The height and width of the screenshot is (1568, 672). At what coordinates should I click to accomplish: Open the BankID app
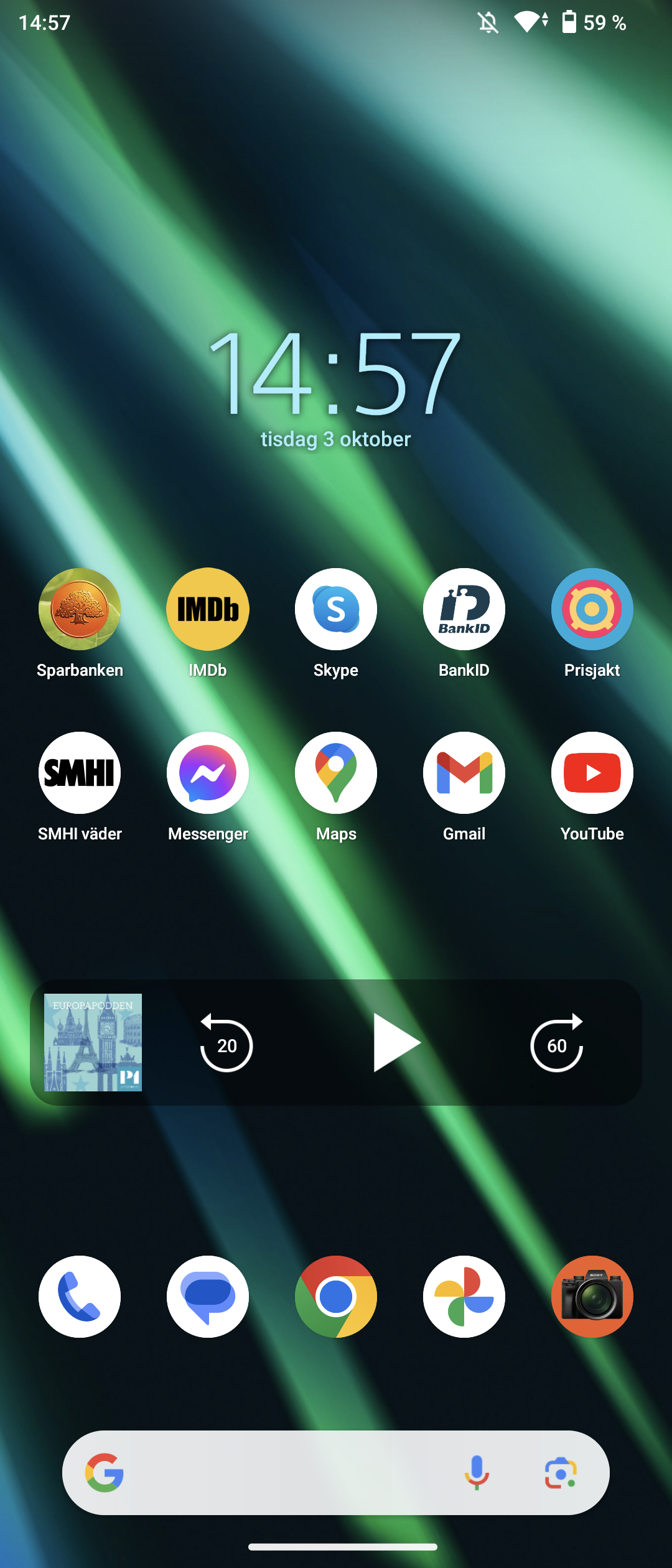(464, 609)
